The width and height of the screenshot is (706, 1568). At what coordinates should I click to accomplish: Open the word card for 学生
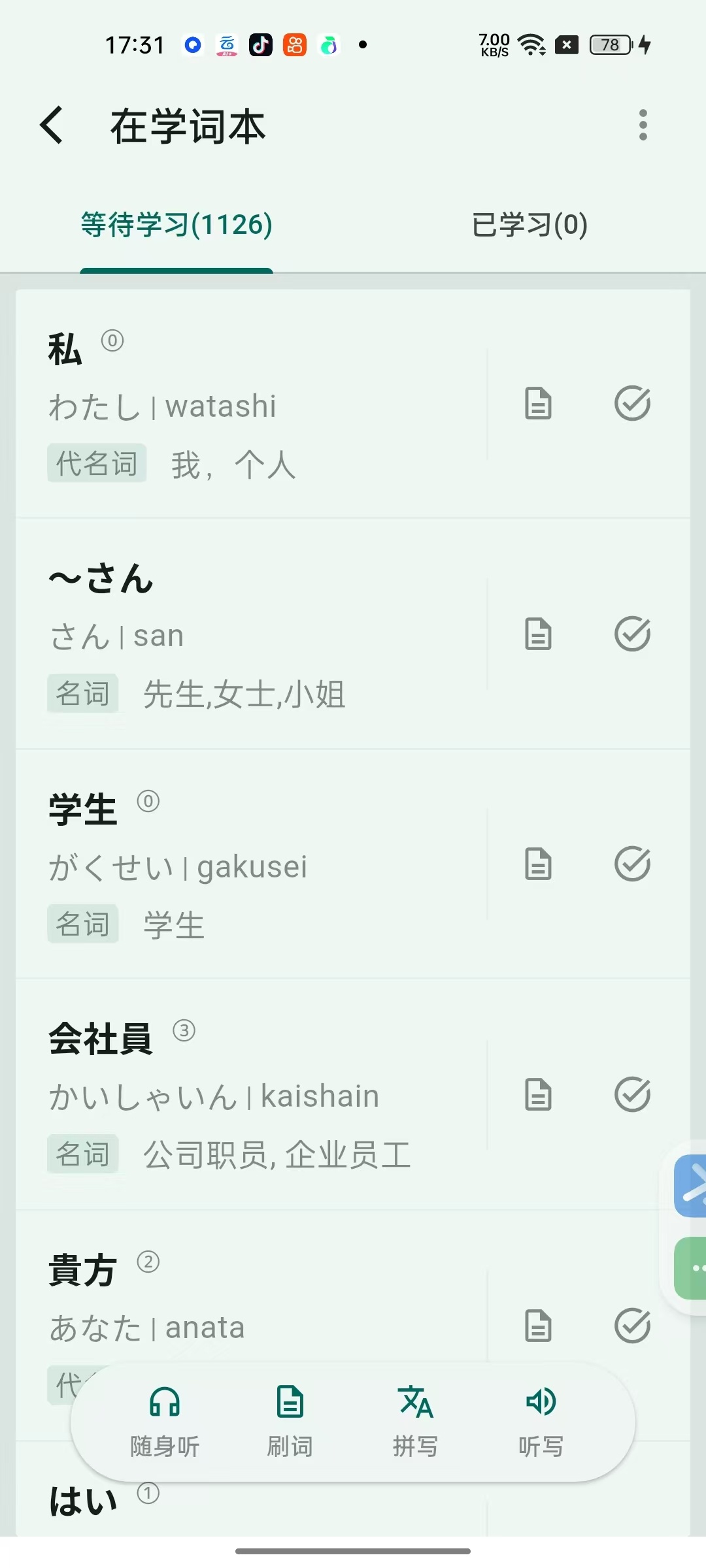(248, 866)
